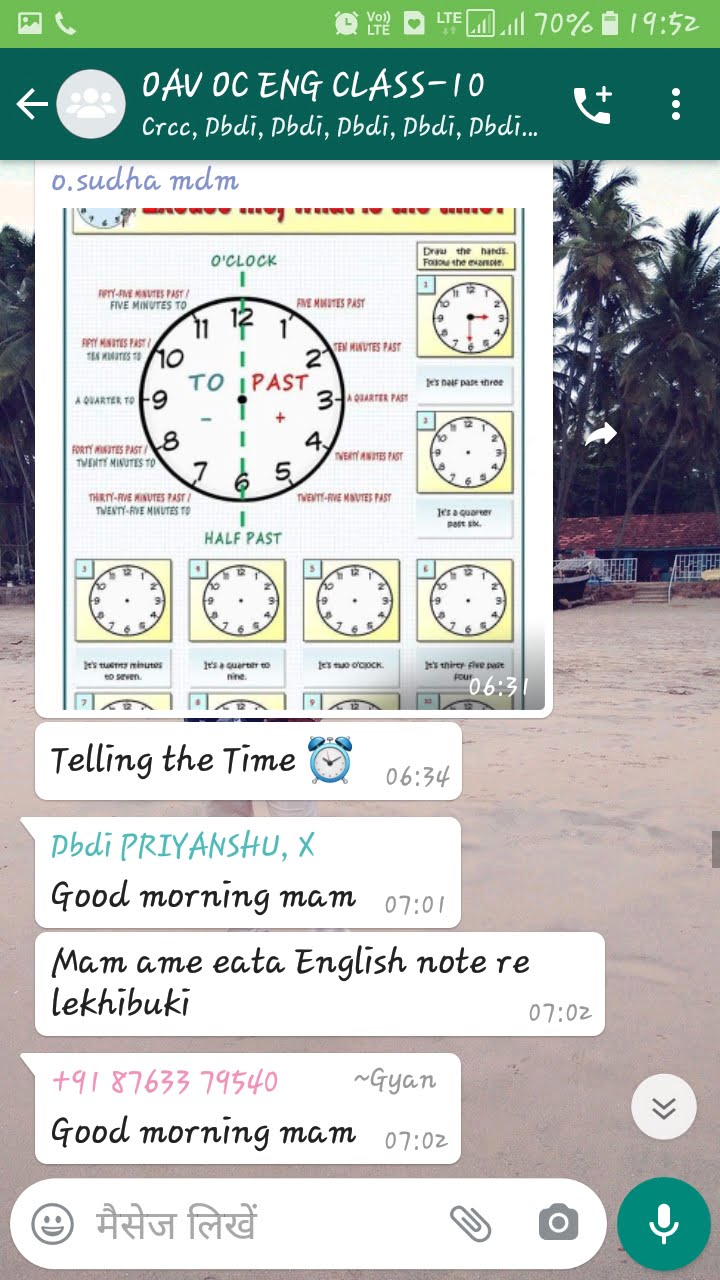Open the overflow menu
Image resolution: width=720 pixels, height=1280 pixels.
[676, 104]
